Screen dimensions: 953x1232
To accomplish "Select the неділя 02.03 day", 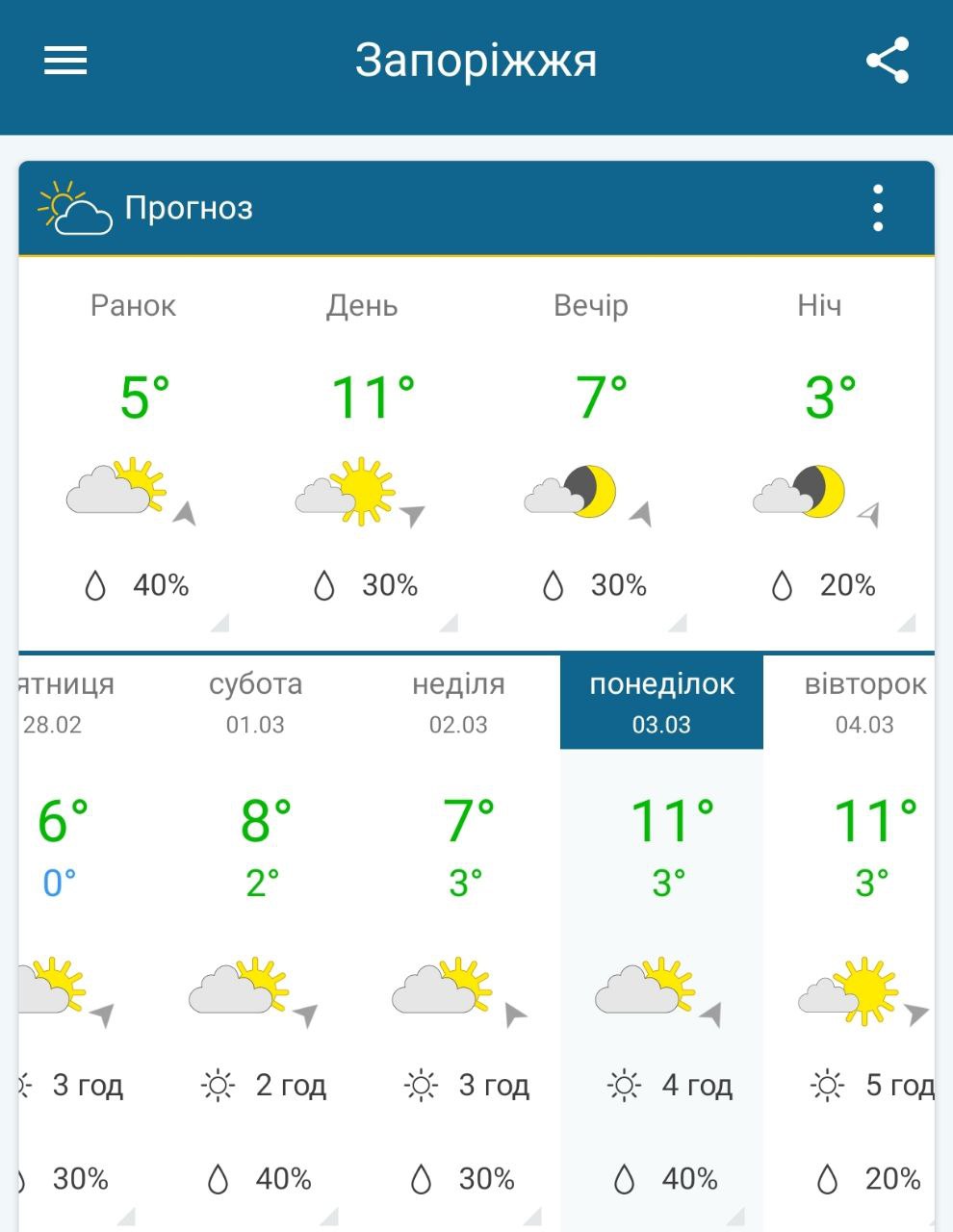I will (458, 703).
